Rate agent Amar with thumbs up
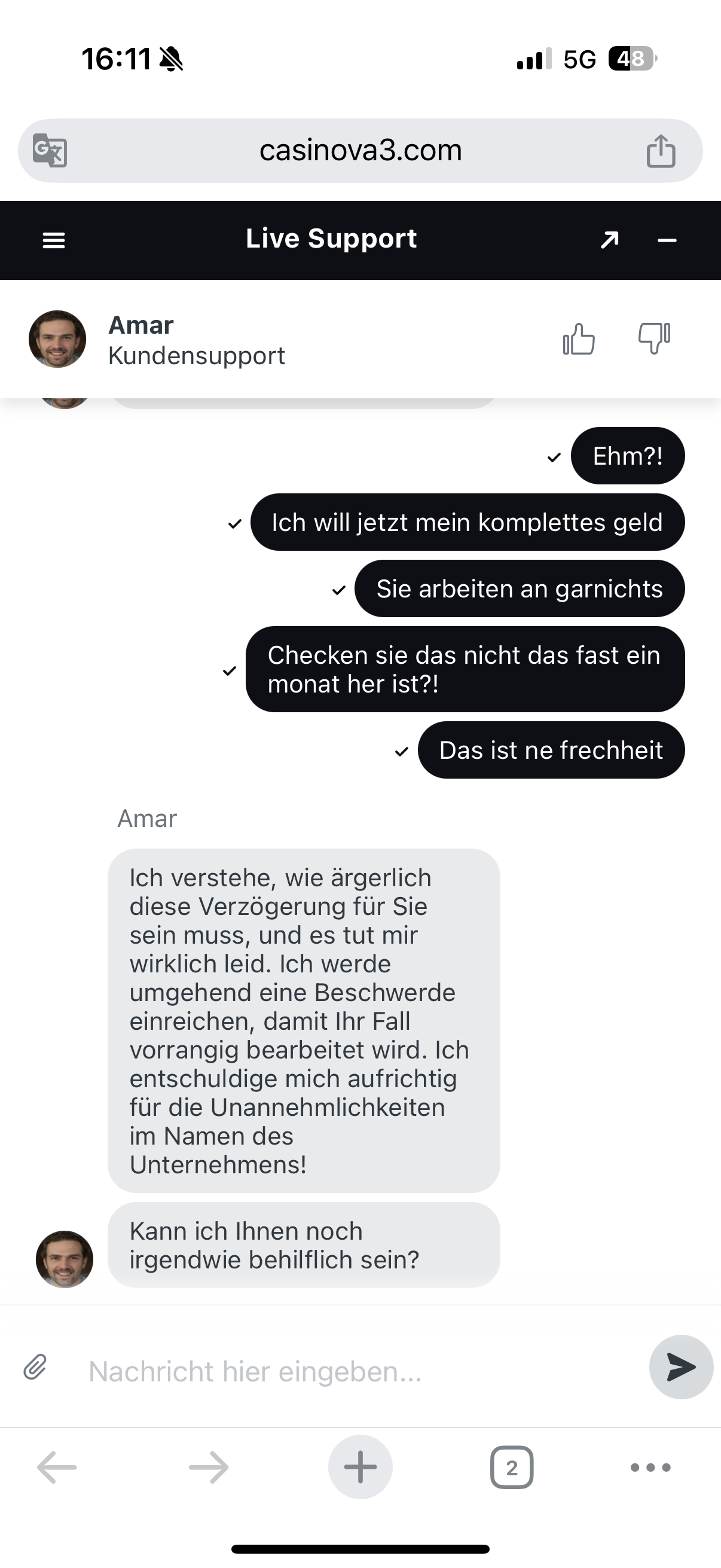This screenshot has width=721, height=1568. click(x=578, y=338)
